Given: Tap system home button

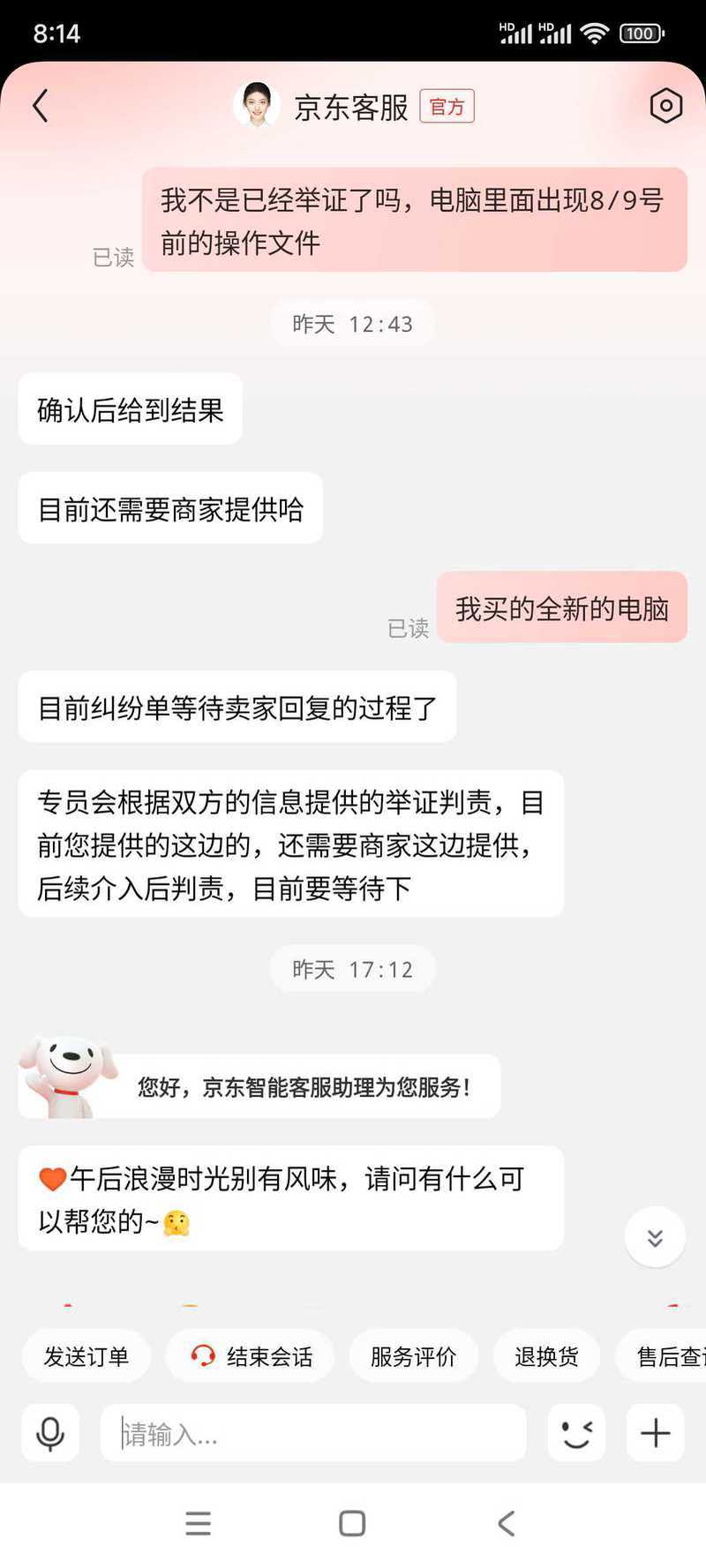Looking at the screenshot, I should click(352, 1524).
